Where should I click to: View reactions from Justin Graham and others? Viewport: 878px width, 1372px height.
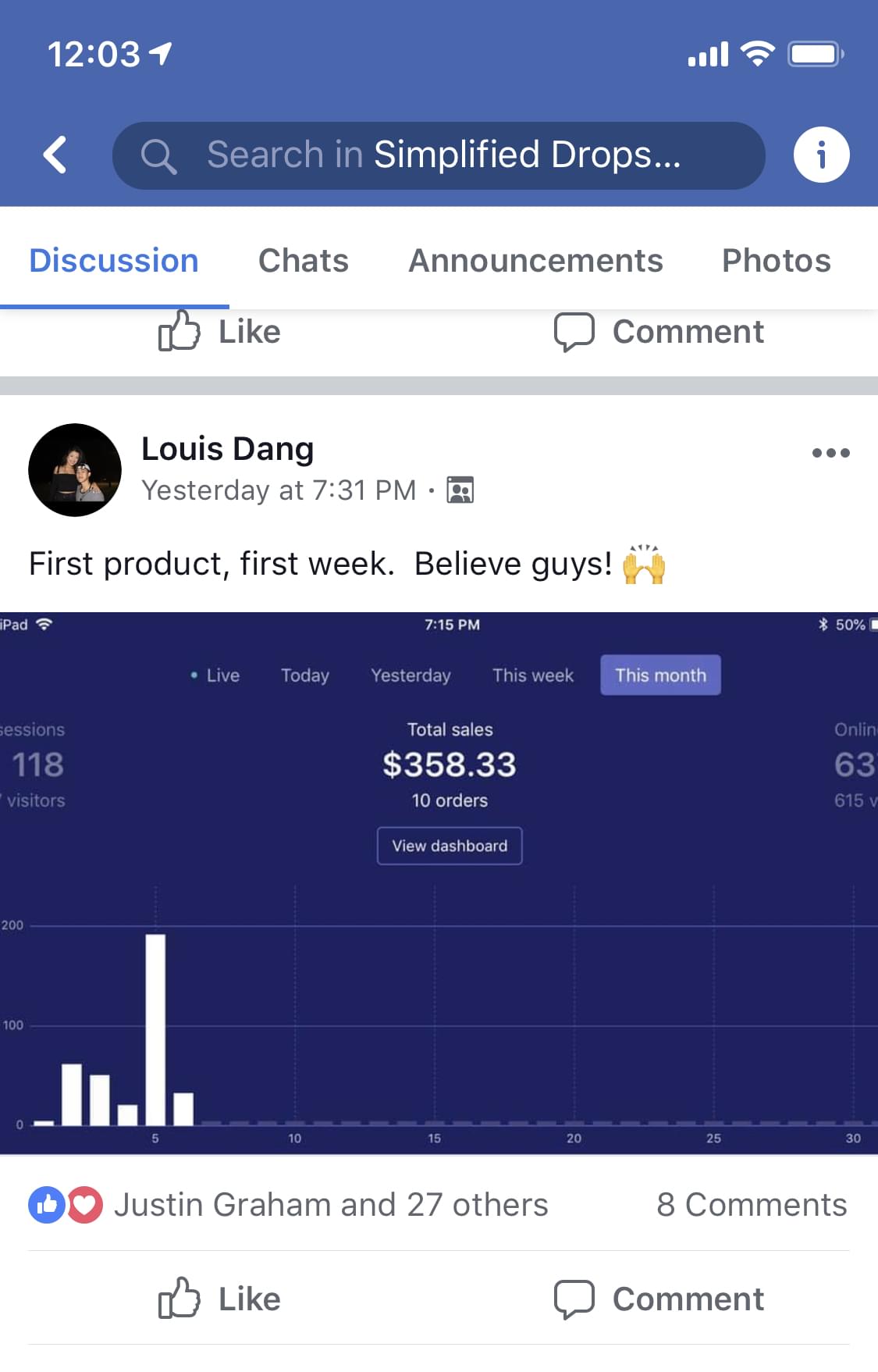pyautogui.click(x=330, y=1205)
